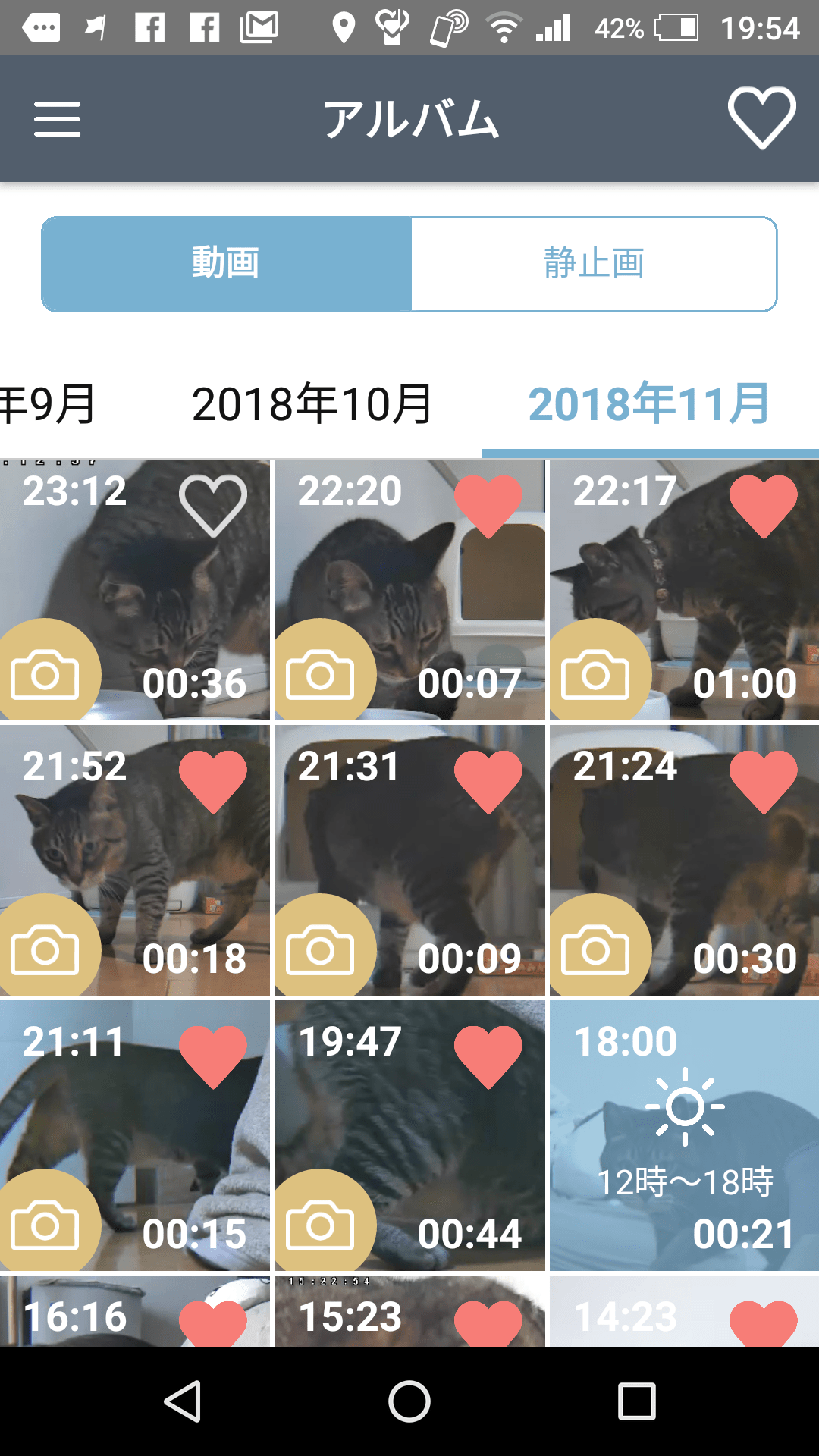Go back with system back button
Screen dimensions: 819x1456
point(182,1401)
